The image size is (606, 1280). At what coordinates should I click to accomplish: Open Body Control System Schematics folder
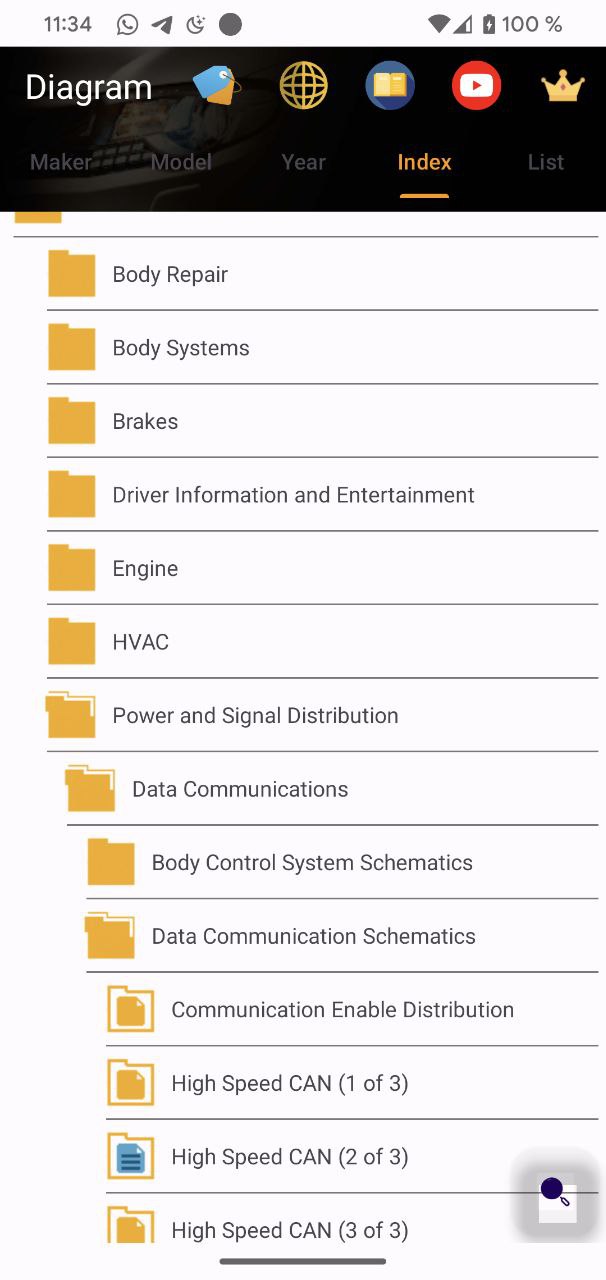(342, 862)
